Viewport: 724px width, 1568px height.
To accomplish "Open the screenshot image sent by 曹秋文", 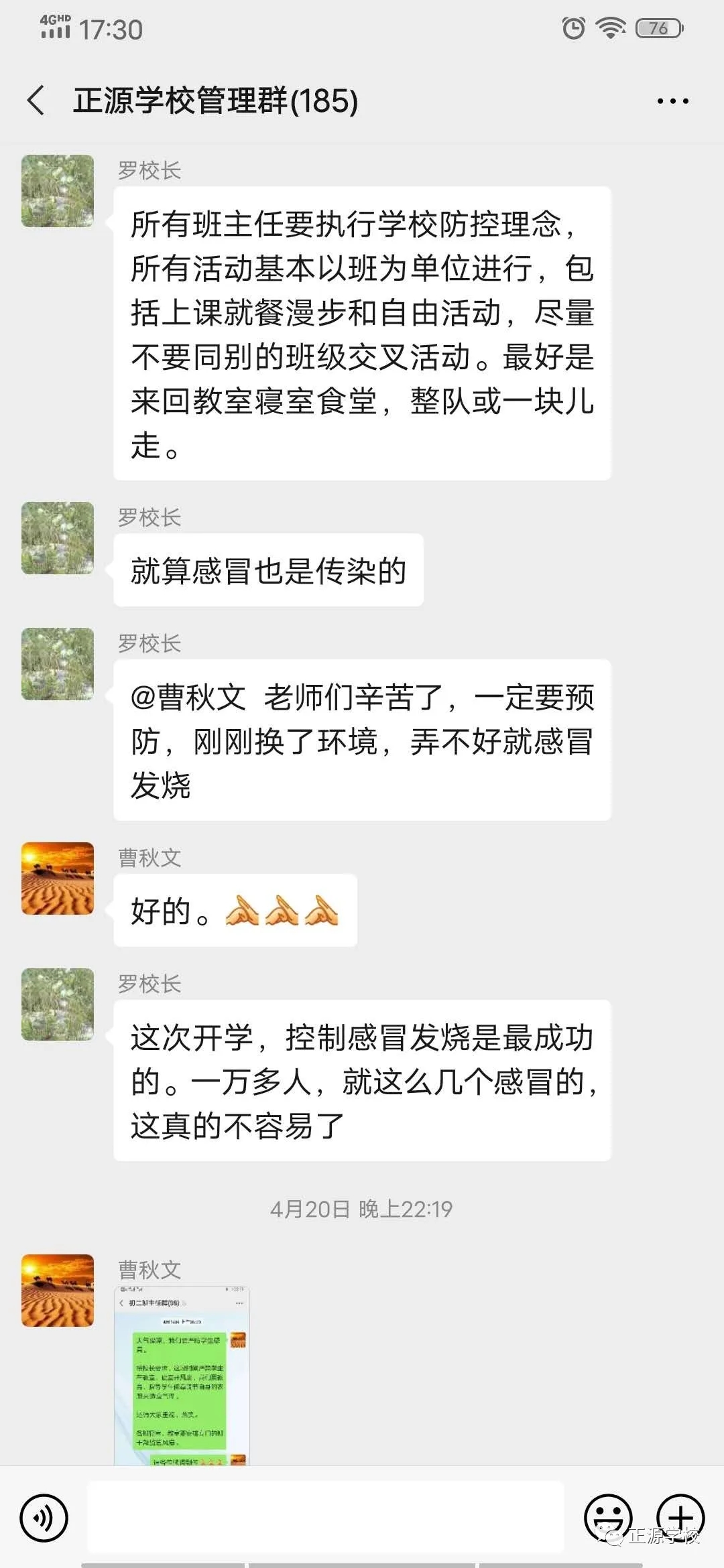I will click(x=182, y=1374).
